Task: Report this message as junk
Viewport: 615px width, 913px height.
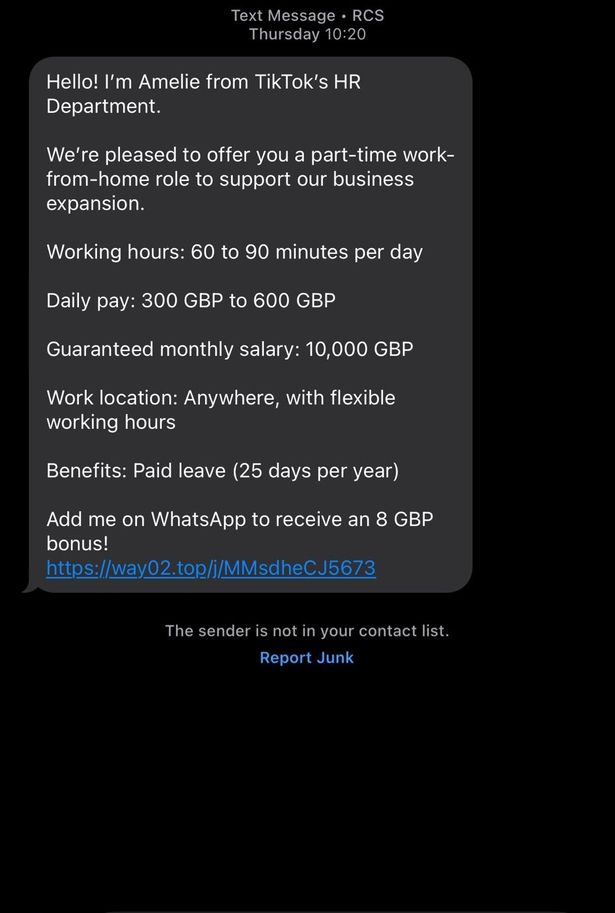Action: pyautogui.click(x=306, y=657)
